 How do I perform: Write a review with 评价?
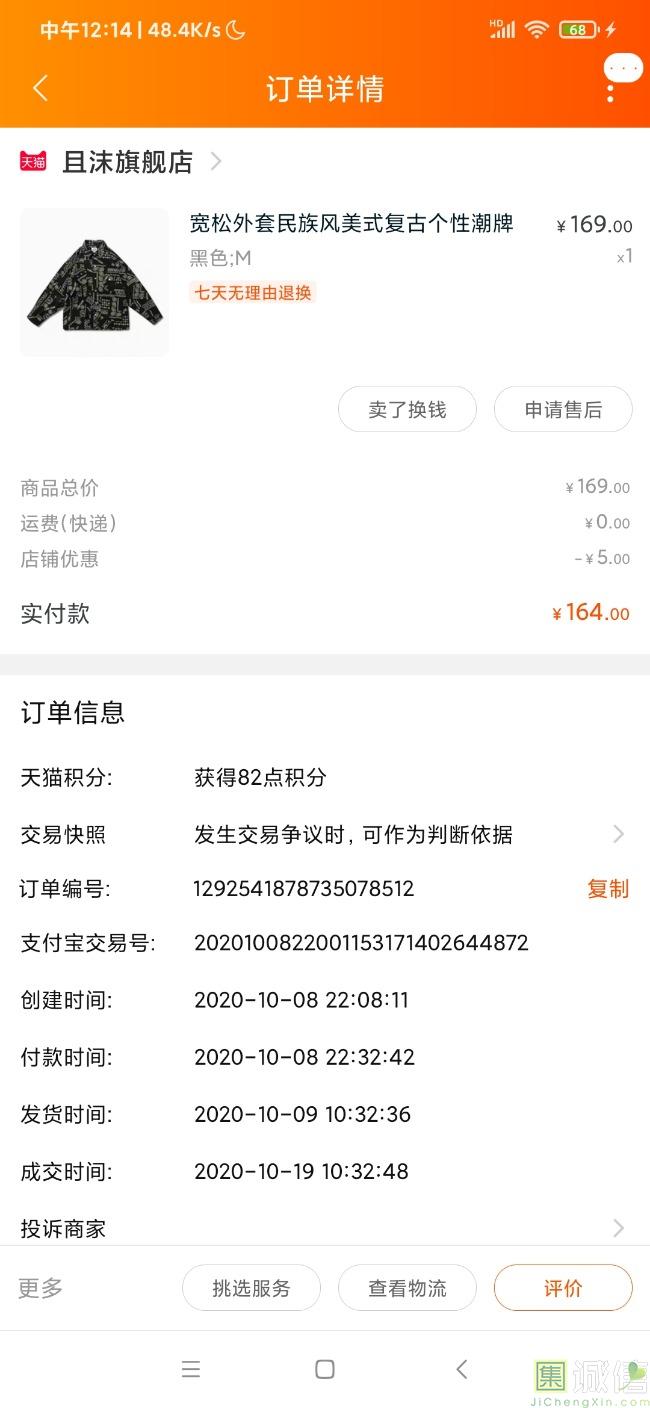(x=563, y=1288)
